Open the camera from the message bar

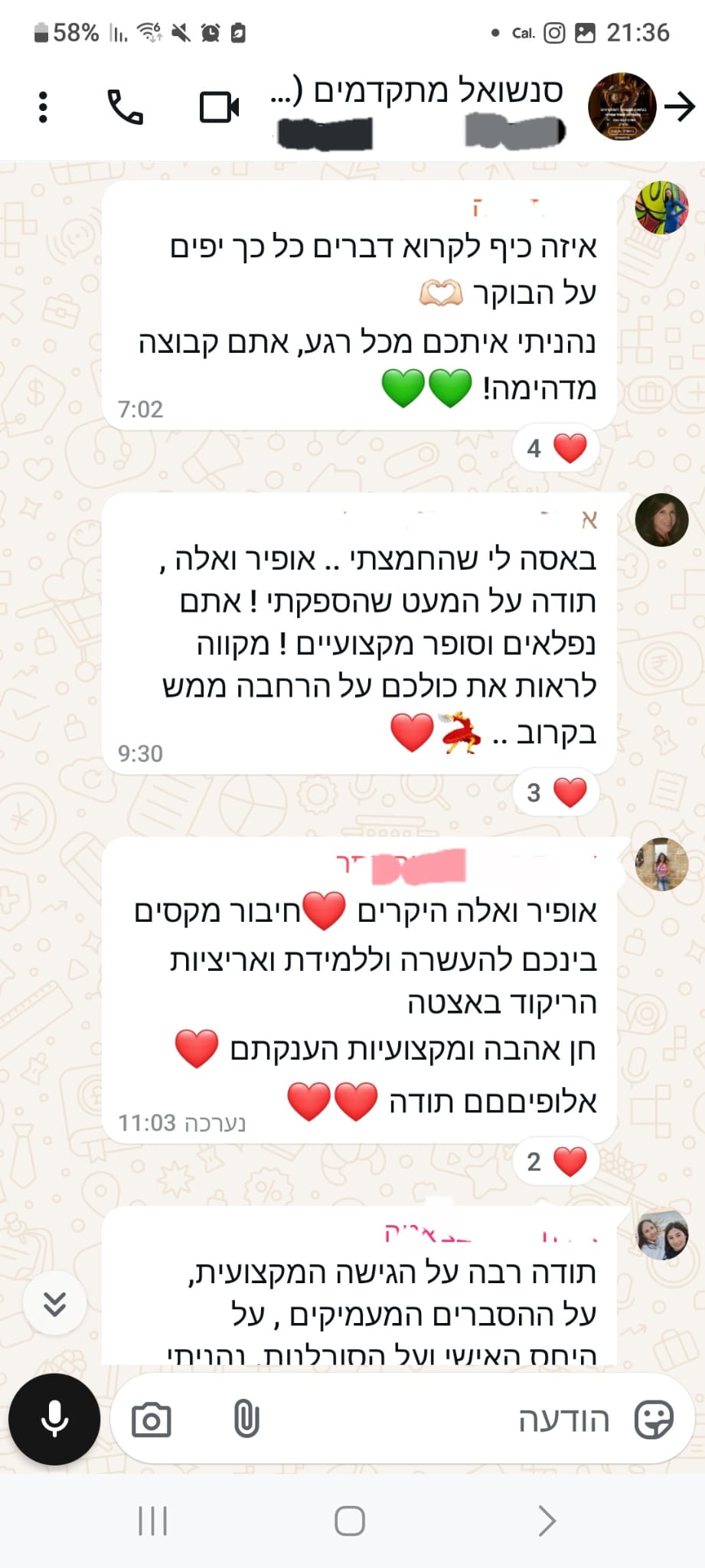pyautogui.click(x=151, y=1420)
